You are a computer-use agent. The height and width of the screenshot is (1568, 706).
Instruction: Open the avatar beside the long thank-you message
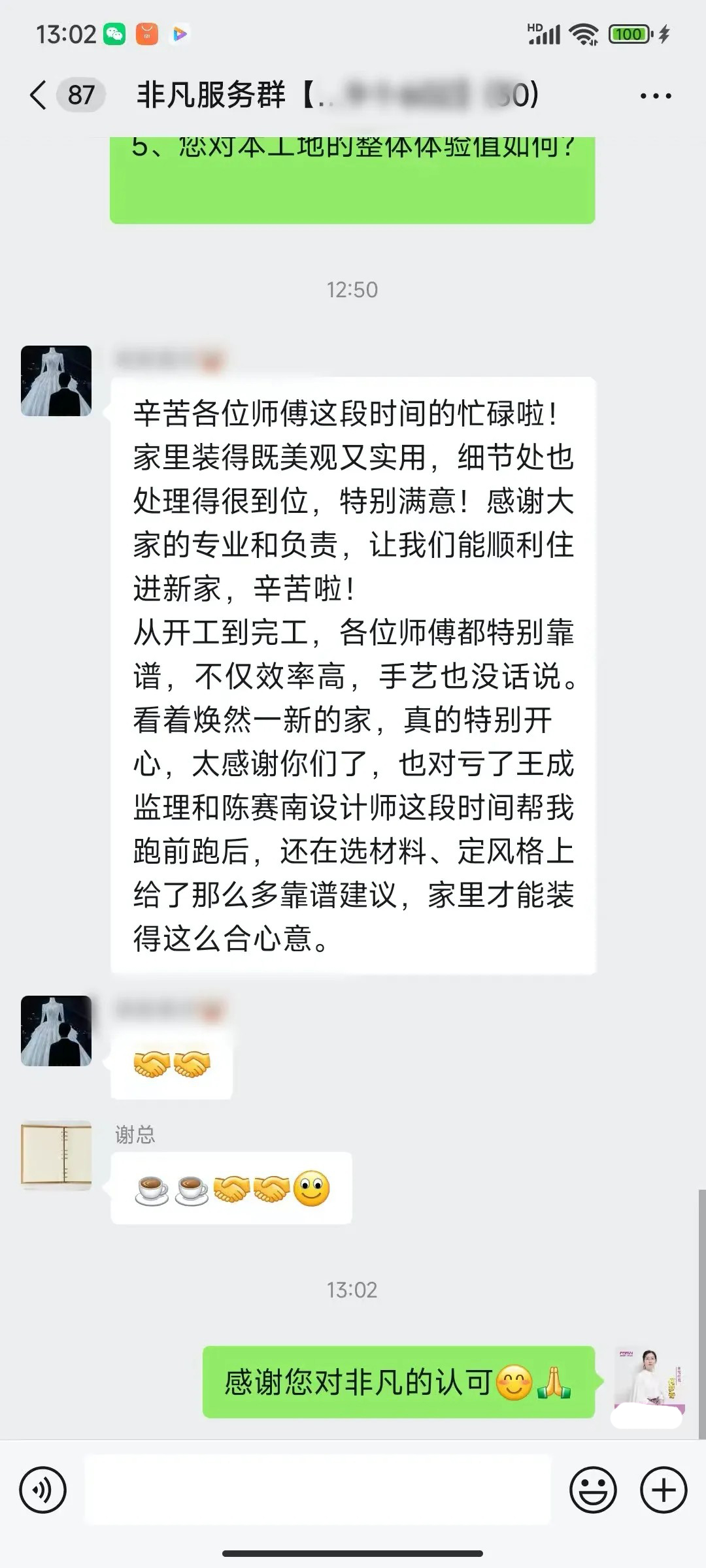click(56, 381)
